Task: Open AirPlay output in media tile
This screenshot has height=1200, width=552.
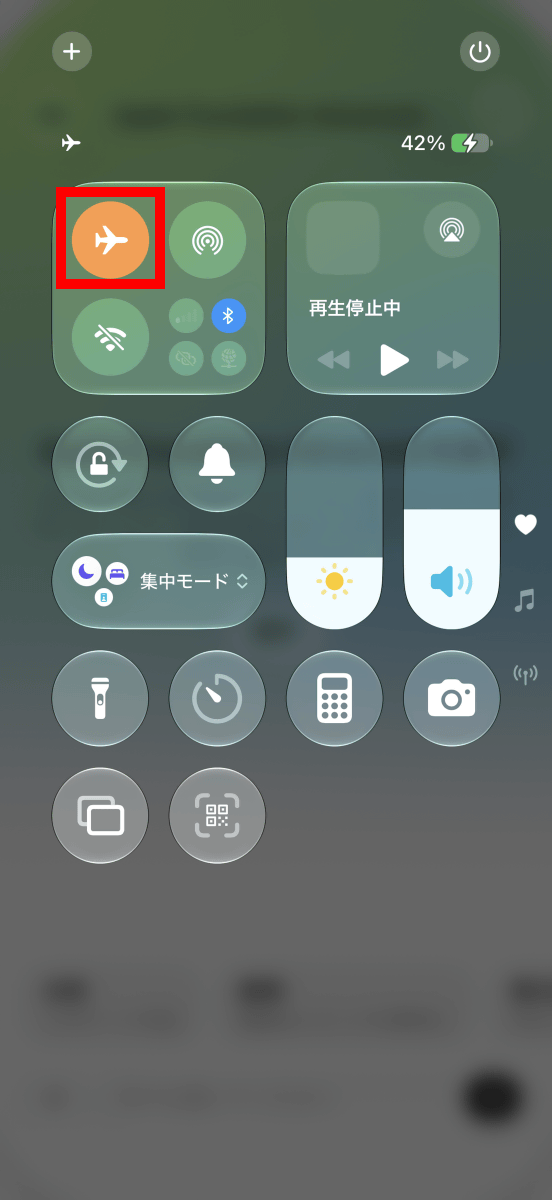Action: pos(452,230)
